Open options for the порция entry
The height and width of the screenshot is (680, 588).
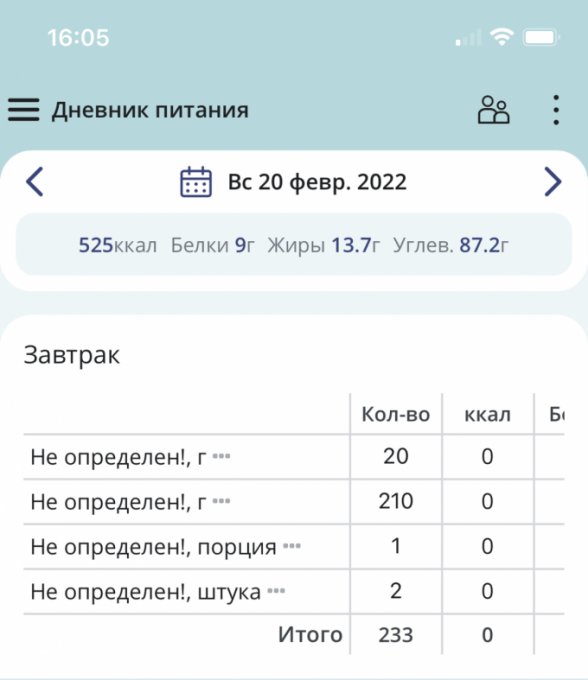click(x=292, y=546)
